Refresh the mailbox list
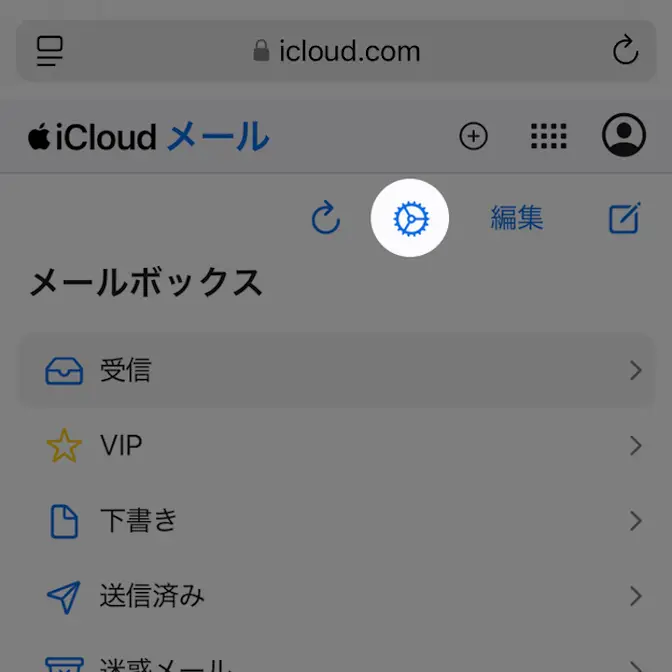672x672 pixels. 326,218
